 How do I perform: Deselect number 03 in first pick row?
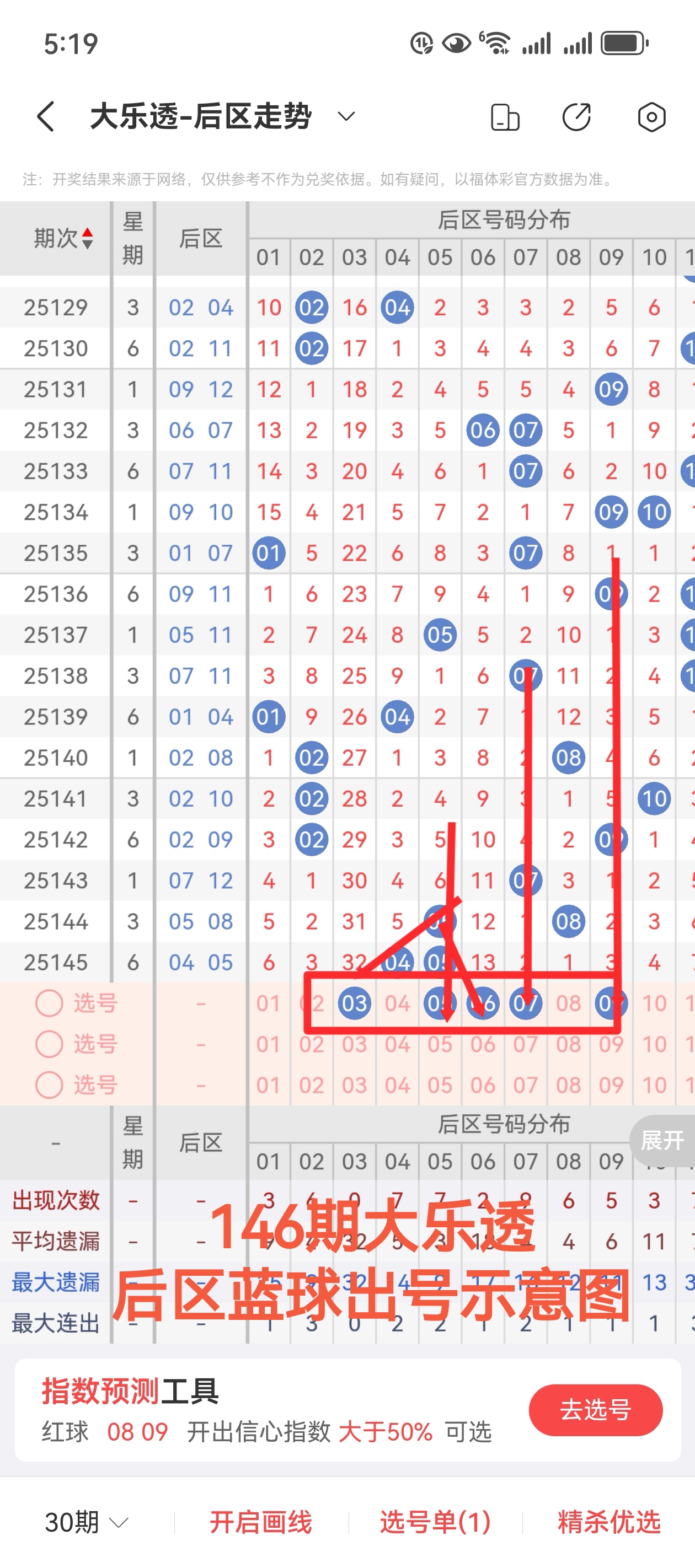pyautogui.click(x=355, y=1002)
